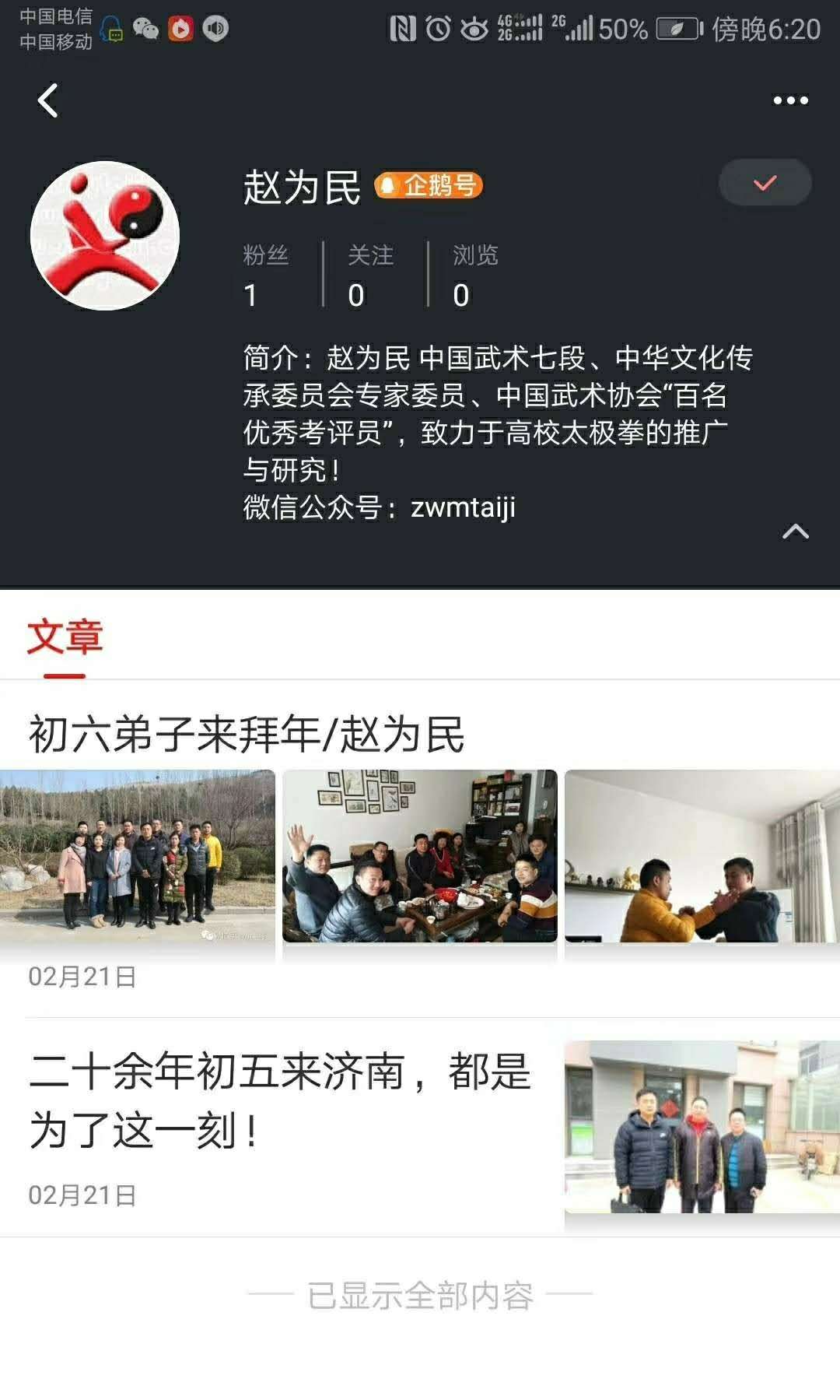Image resolution: width=840 pixels, height=1400 pixels.
Task: View 赵为民's profile avatar
Action: [x=105, y=236]
